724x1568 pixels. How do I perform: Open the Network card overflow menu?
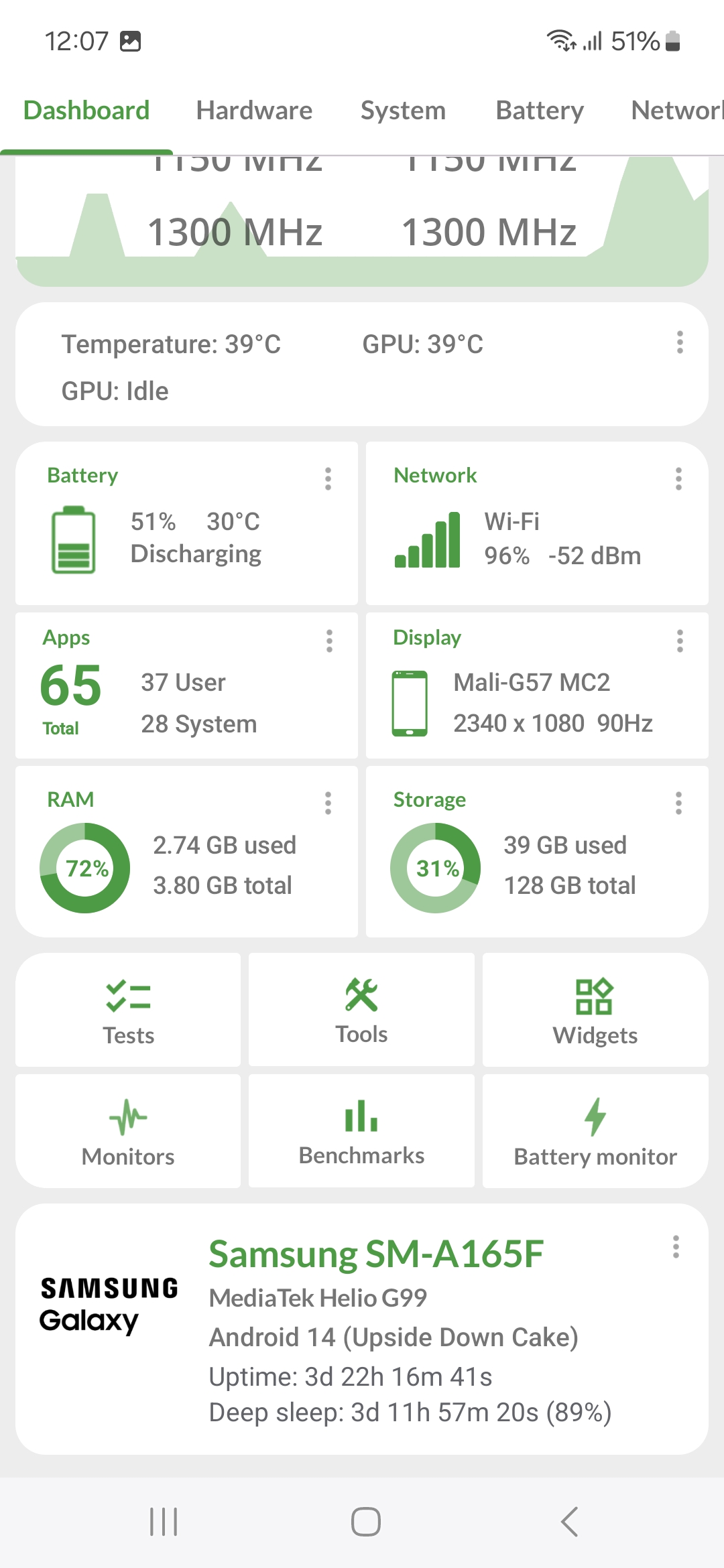(678, 479)
